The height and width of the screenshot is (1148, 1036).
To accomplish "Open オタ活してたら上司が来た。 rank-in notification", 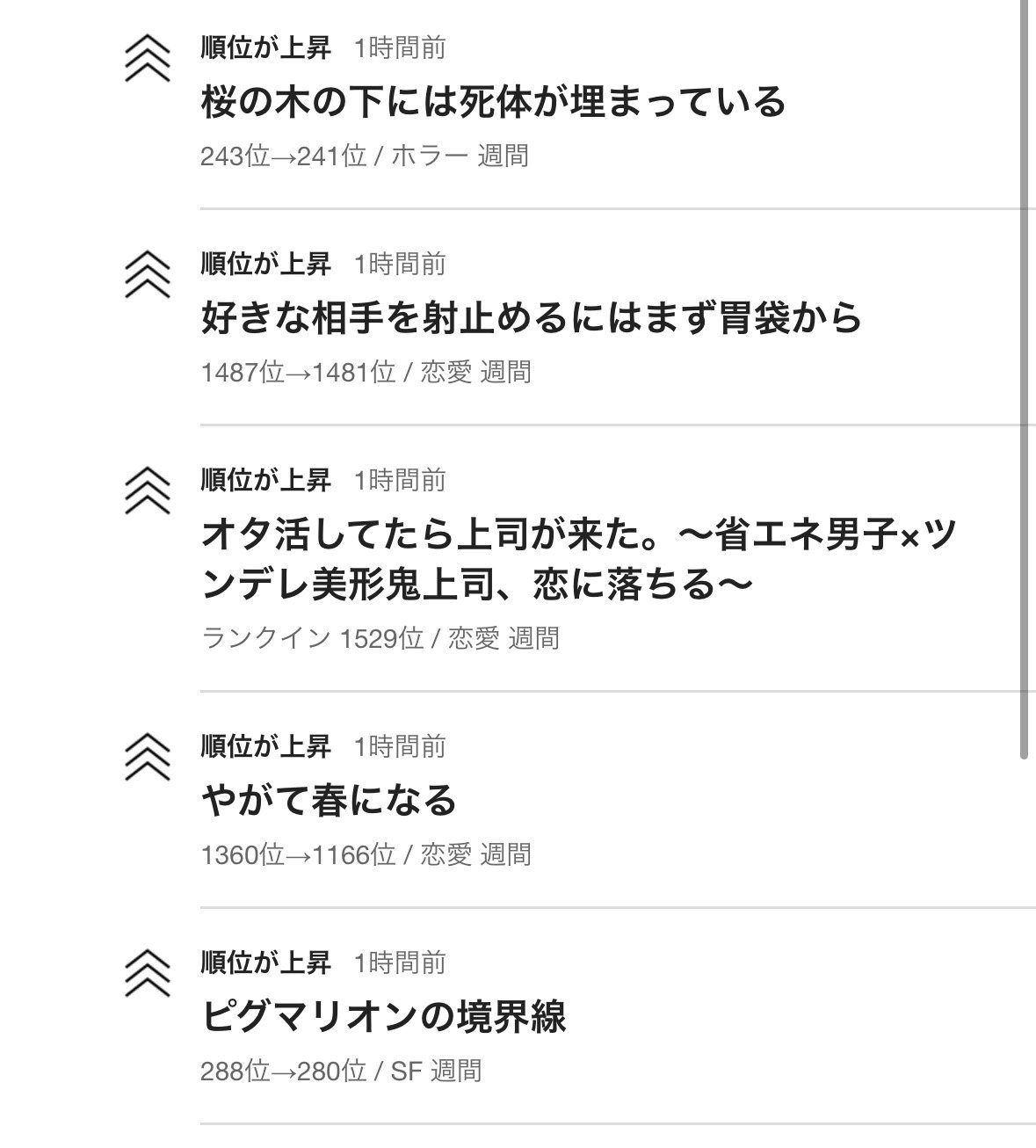I will click(x=576, y=559).
